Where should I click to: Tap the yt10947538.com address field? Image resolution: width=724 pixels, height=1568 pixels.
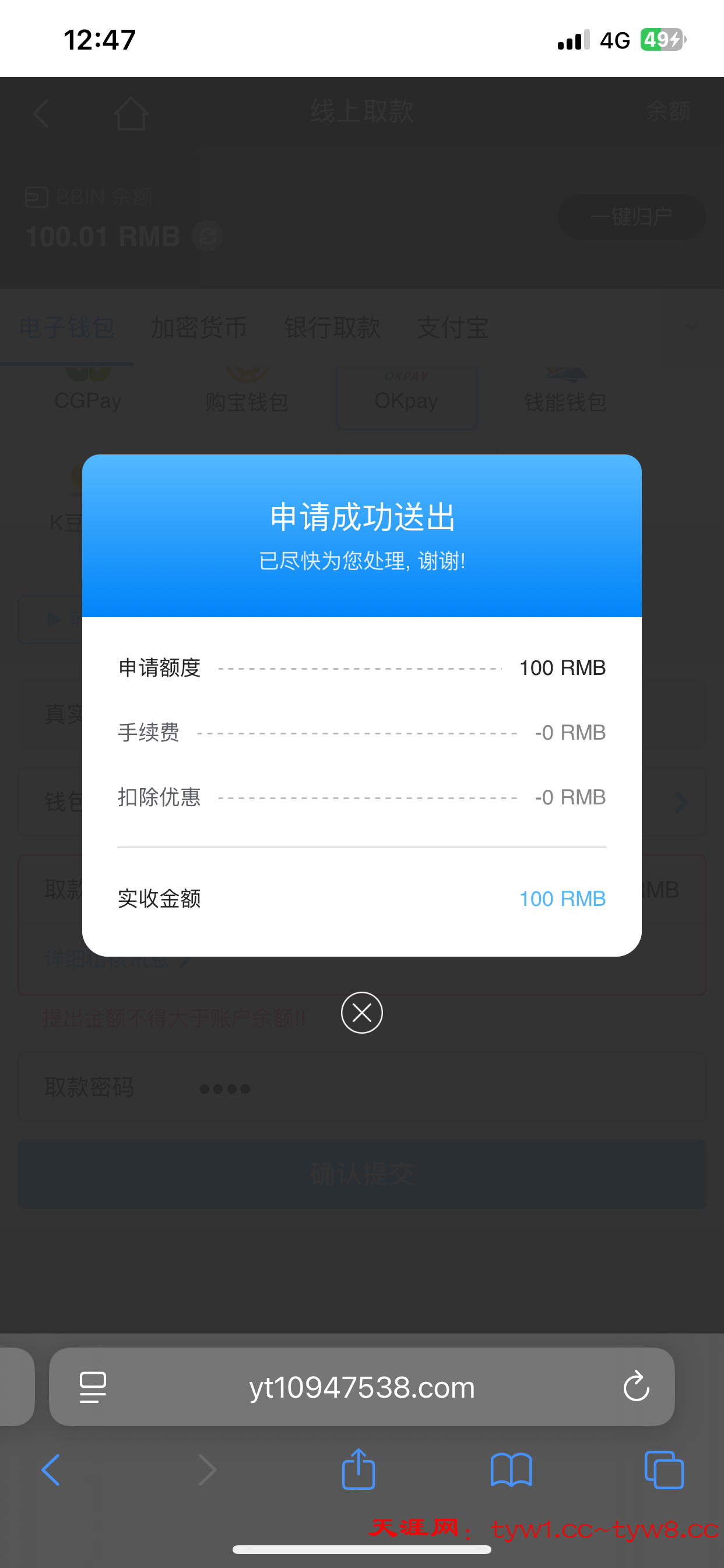[361, 1387]
